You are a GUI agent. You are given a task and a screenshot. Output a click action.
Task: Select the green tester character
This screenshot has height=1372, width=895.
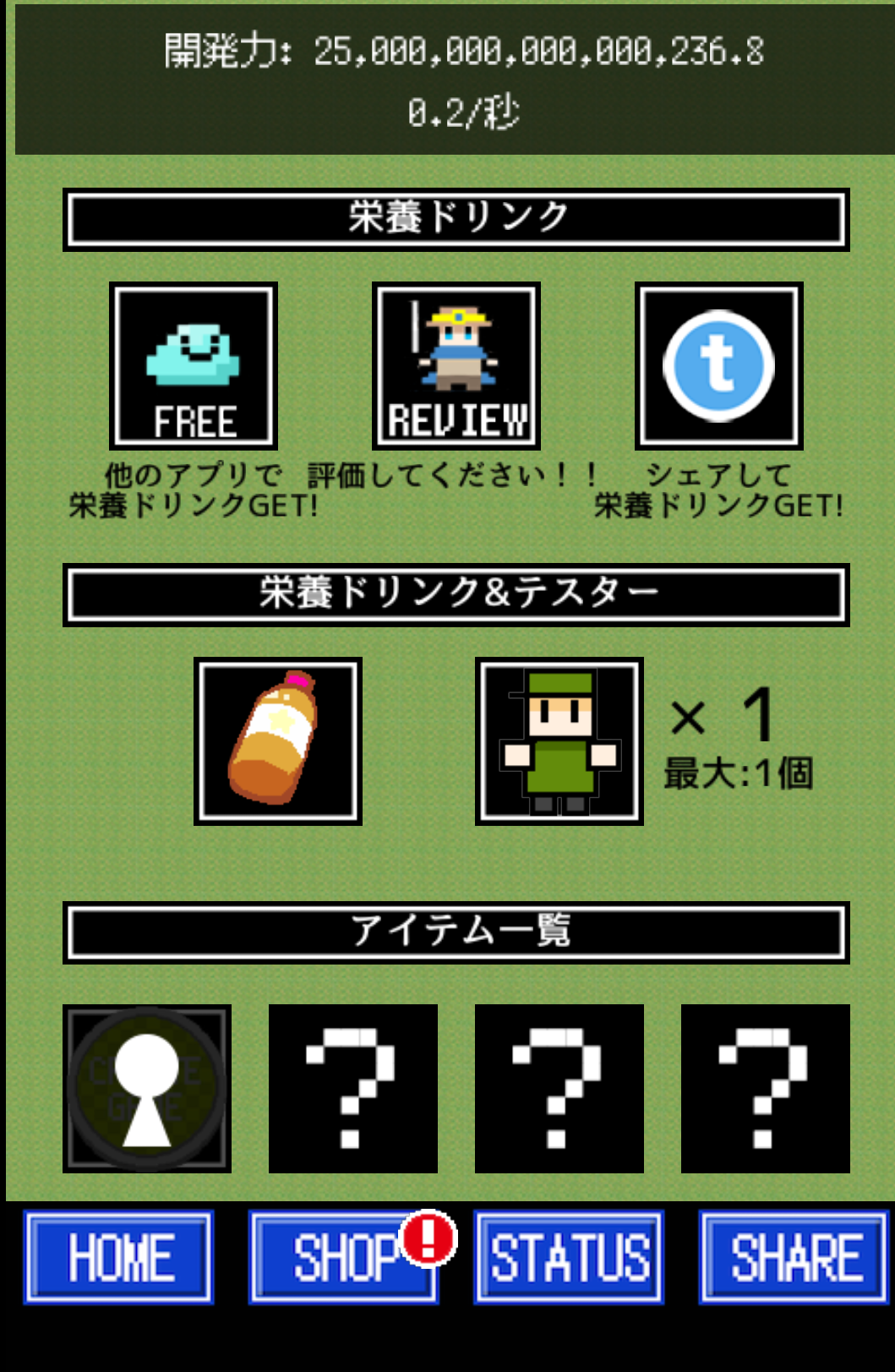(x=559, y=741)
